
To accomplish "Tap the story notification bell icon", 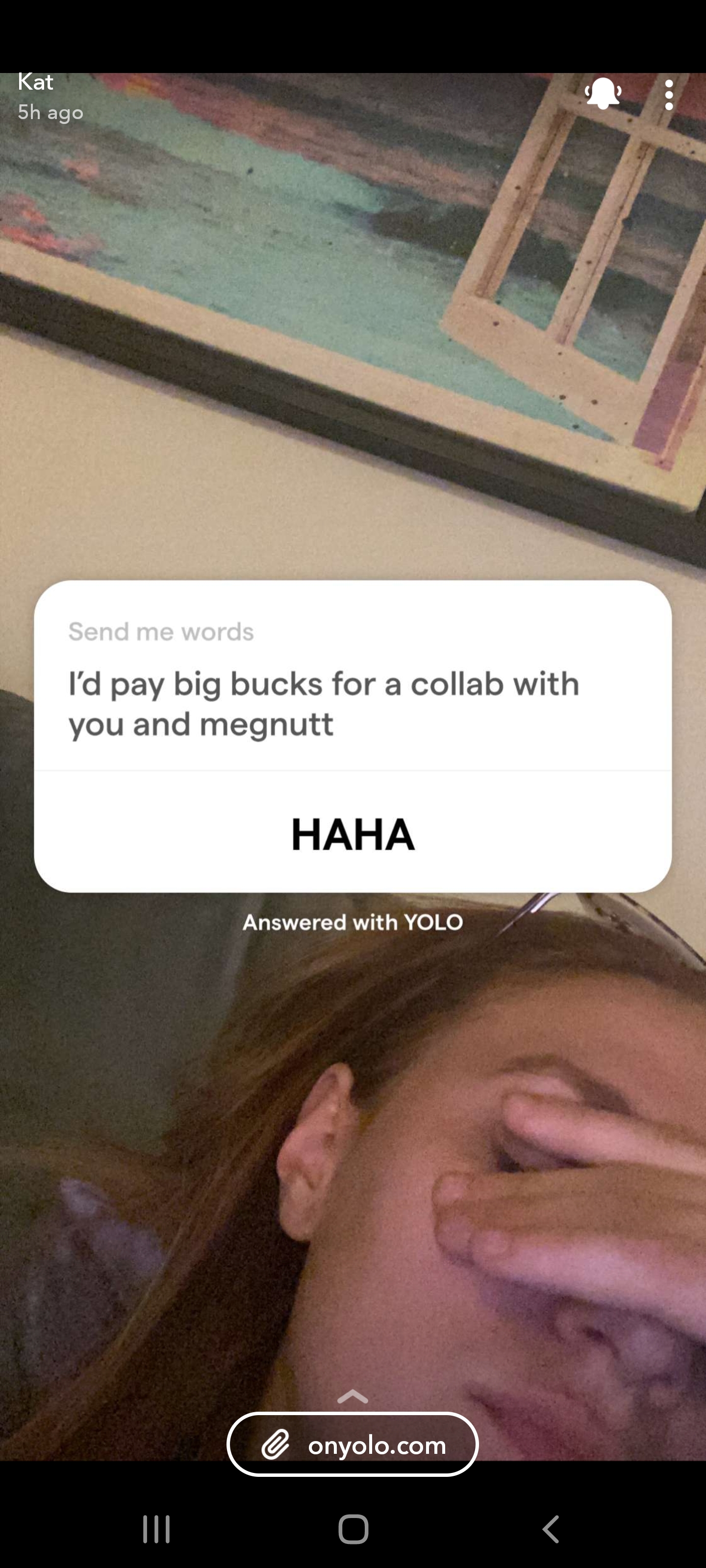I will 603,93.
